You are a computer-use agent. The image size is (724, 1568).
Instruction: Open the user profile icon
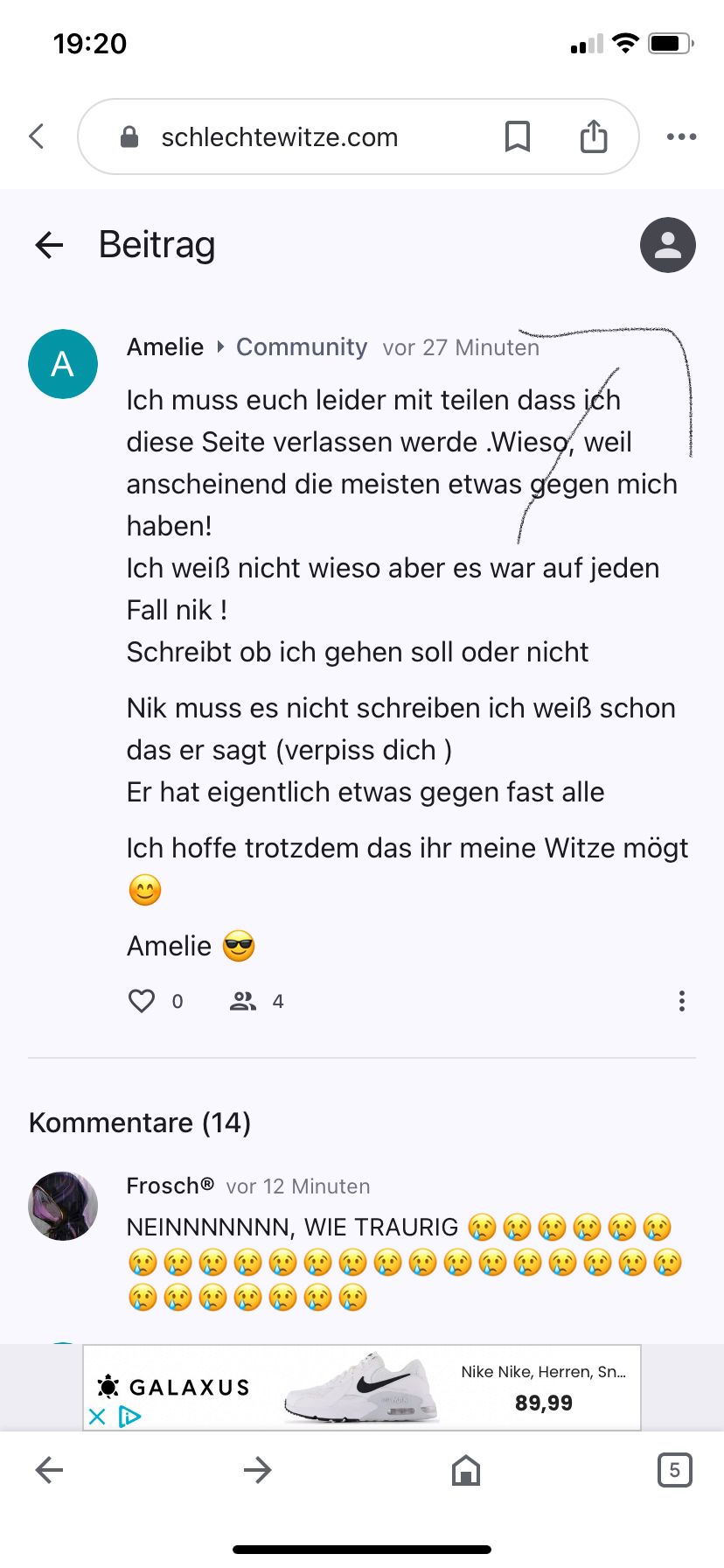click(667, 245)
